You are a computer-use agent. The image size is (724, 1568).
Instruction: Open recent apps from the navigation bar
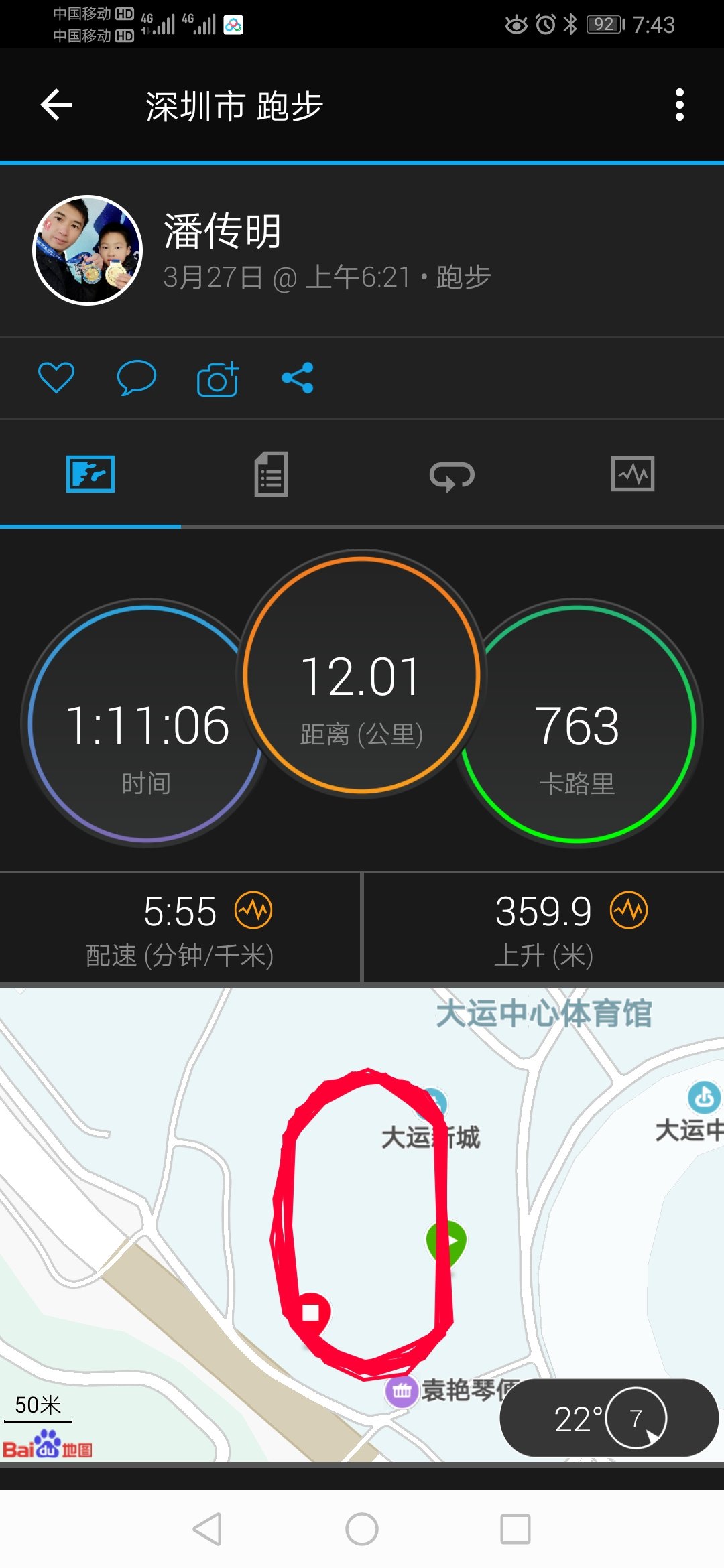(516, 1529)
